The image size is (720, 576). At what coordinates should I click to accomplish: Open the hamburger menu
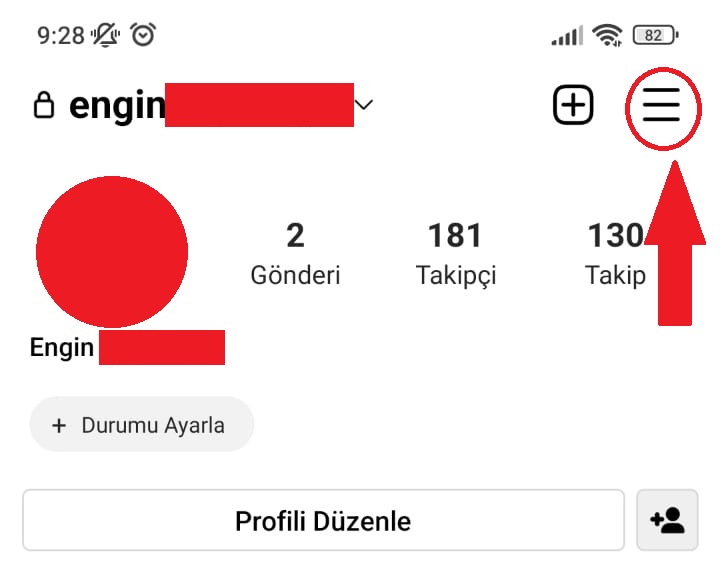[x=661, y=106]
